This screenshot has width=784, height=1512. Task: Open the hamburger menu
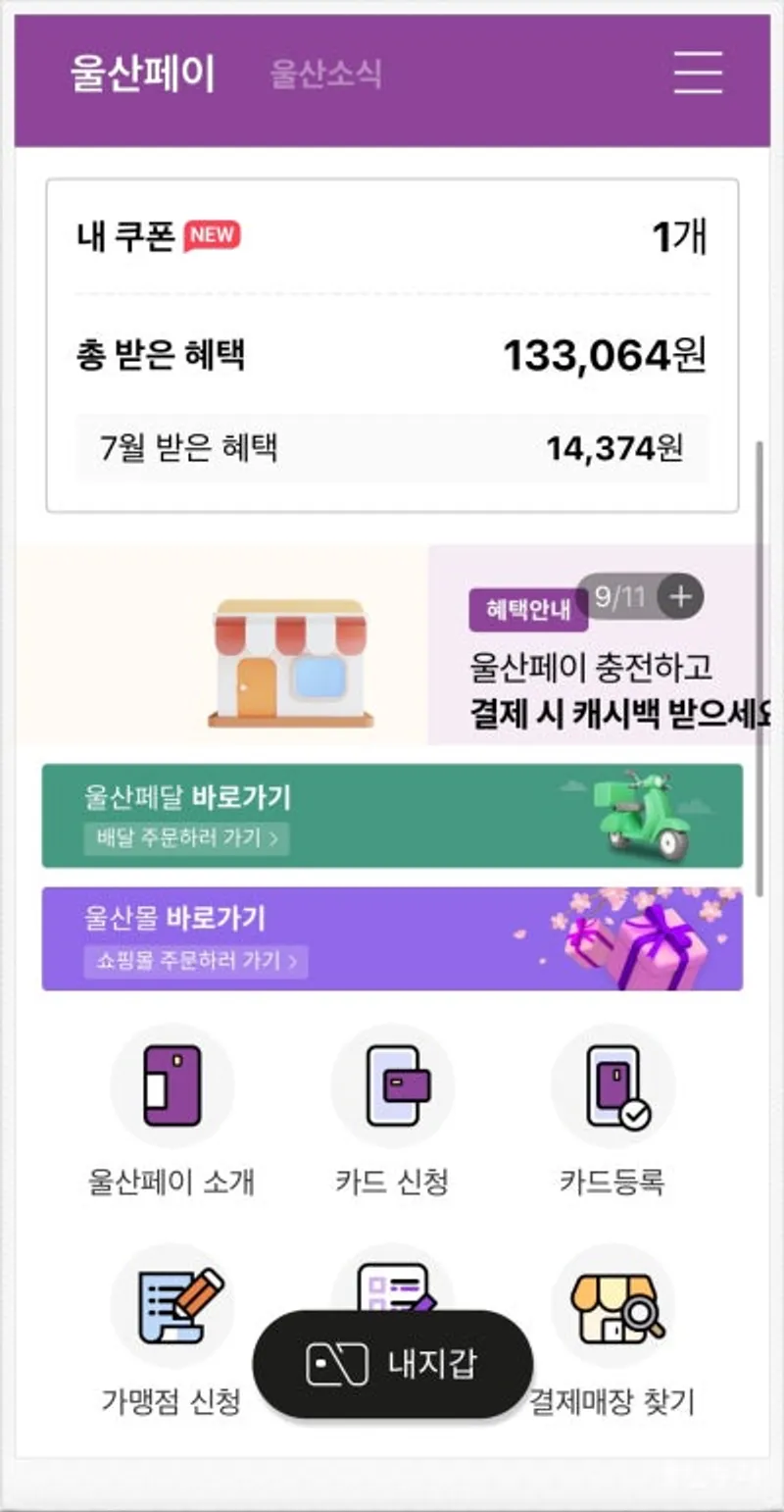[x=698, y=73]
